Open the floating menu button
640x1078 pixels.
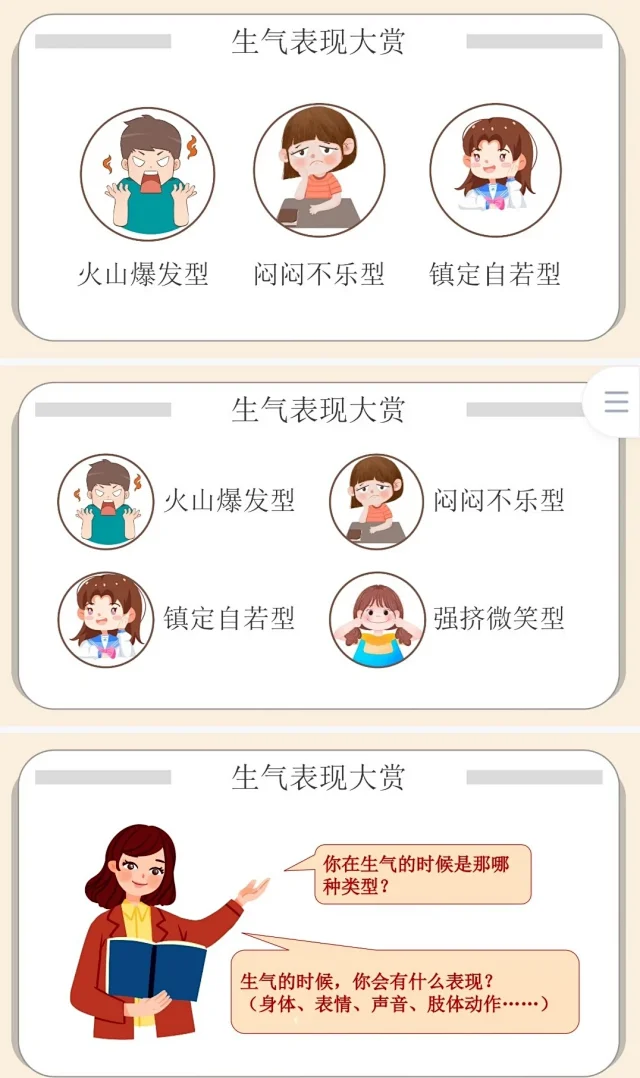(x=616, y=402)
